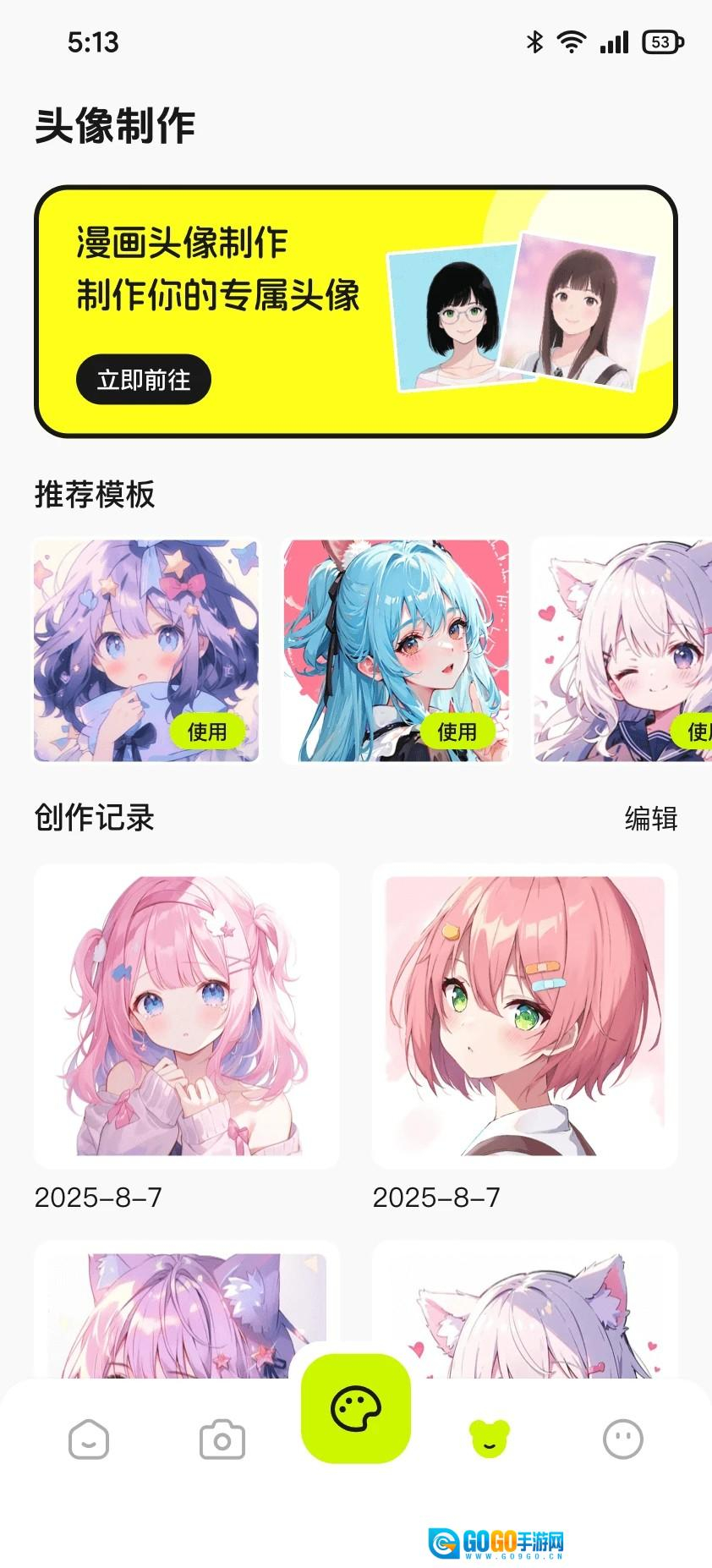
Task: Tap the center palette button
Action: (356, 1408)
